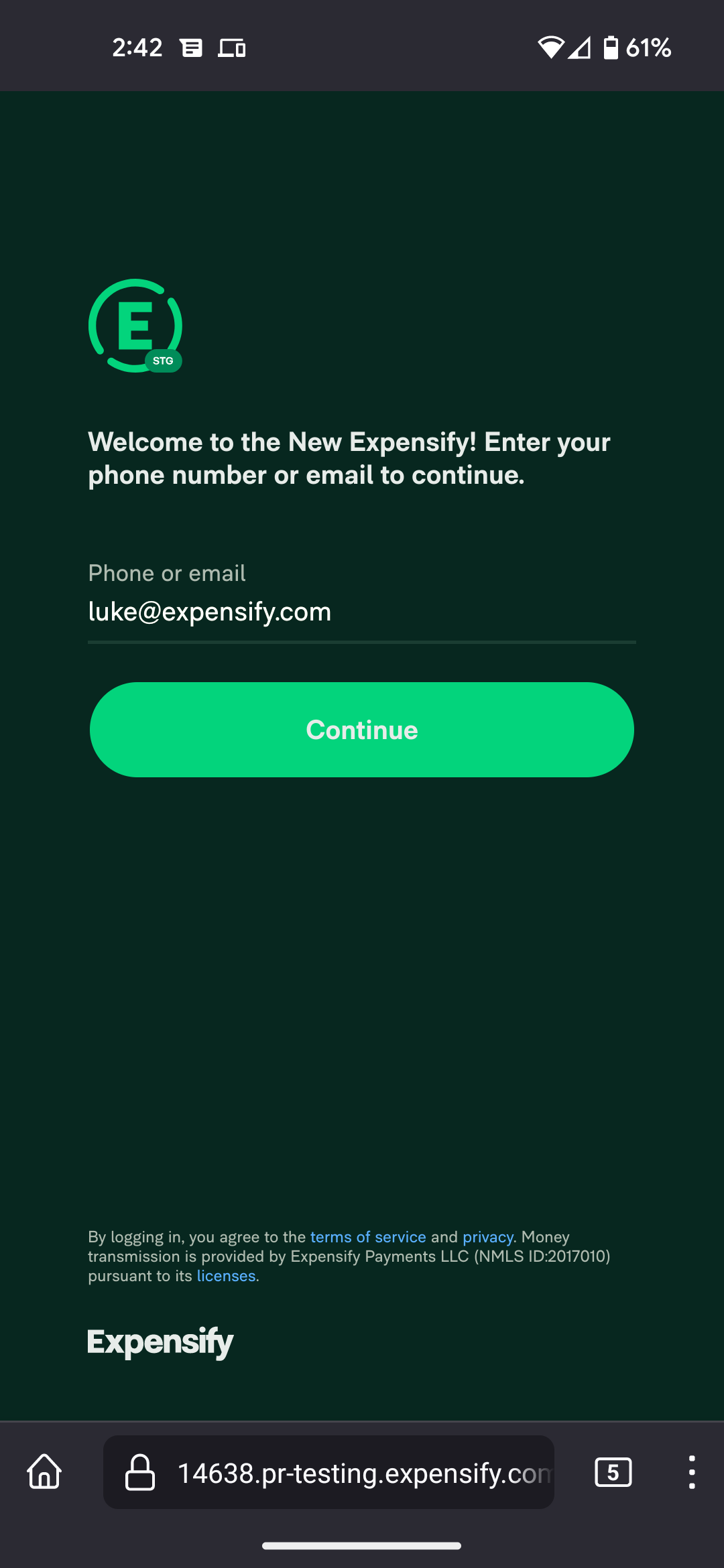724x1568 pixels.
Task: Open the terms of service link
Action: [x=368, y=1237]
